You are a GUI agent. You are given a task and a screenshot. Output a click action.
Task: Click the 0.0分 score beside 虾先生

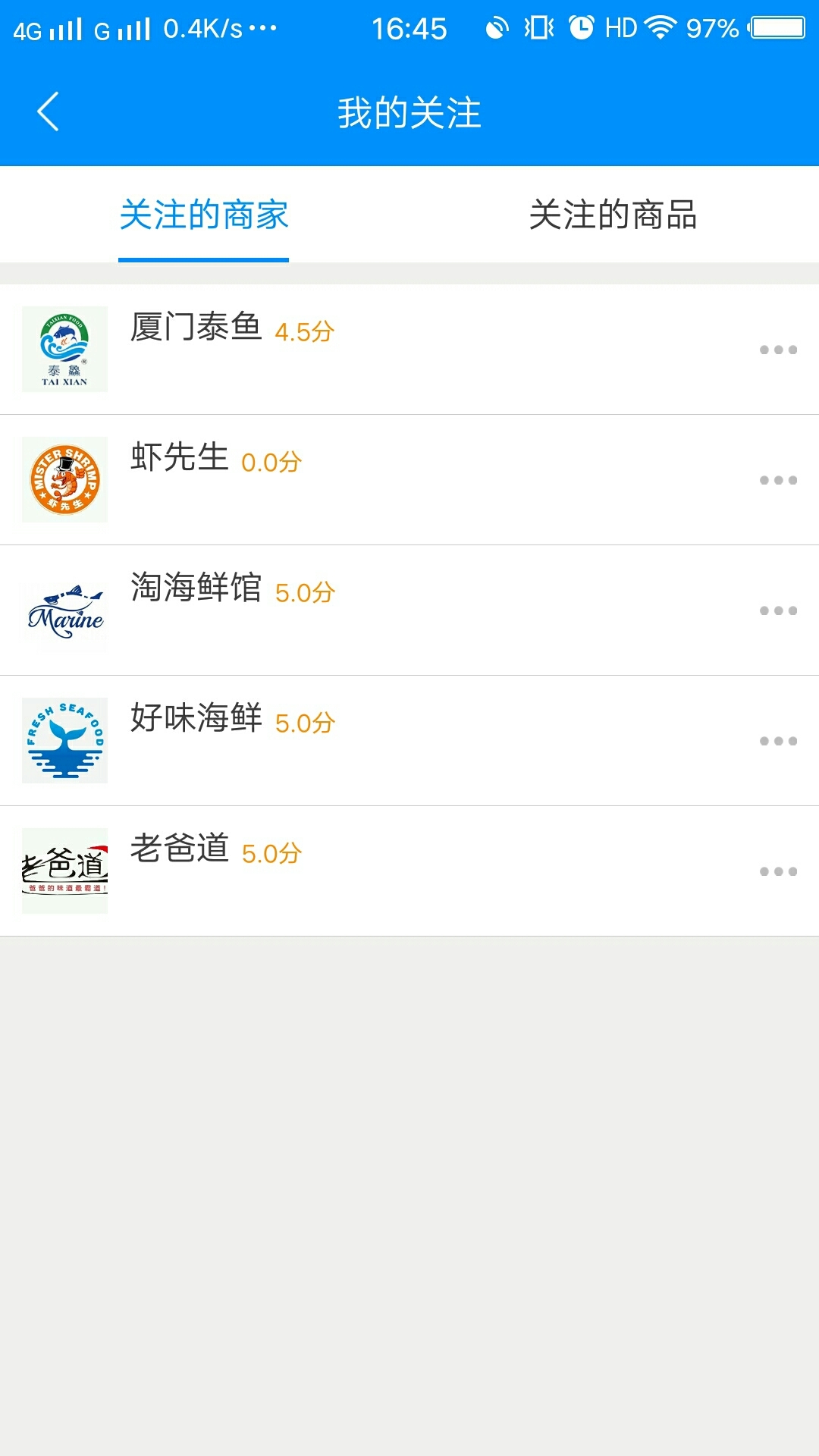click(x=271, y=463)
